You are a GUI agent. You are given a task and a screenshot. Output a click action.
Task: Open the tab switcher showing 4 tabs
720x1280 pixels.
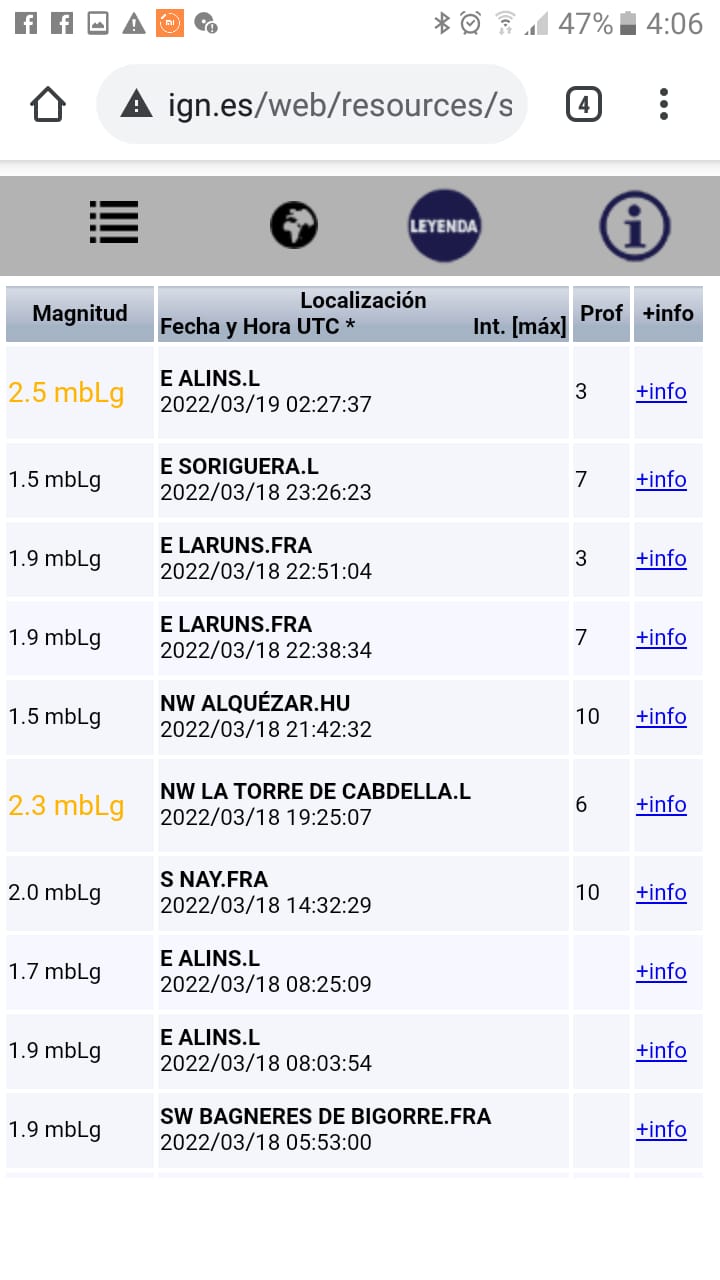[584, 104]
